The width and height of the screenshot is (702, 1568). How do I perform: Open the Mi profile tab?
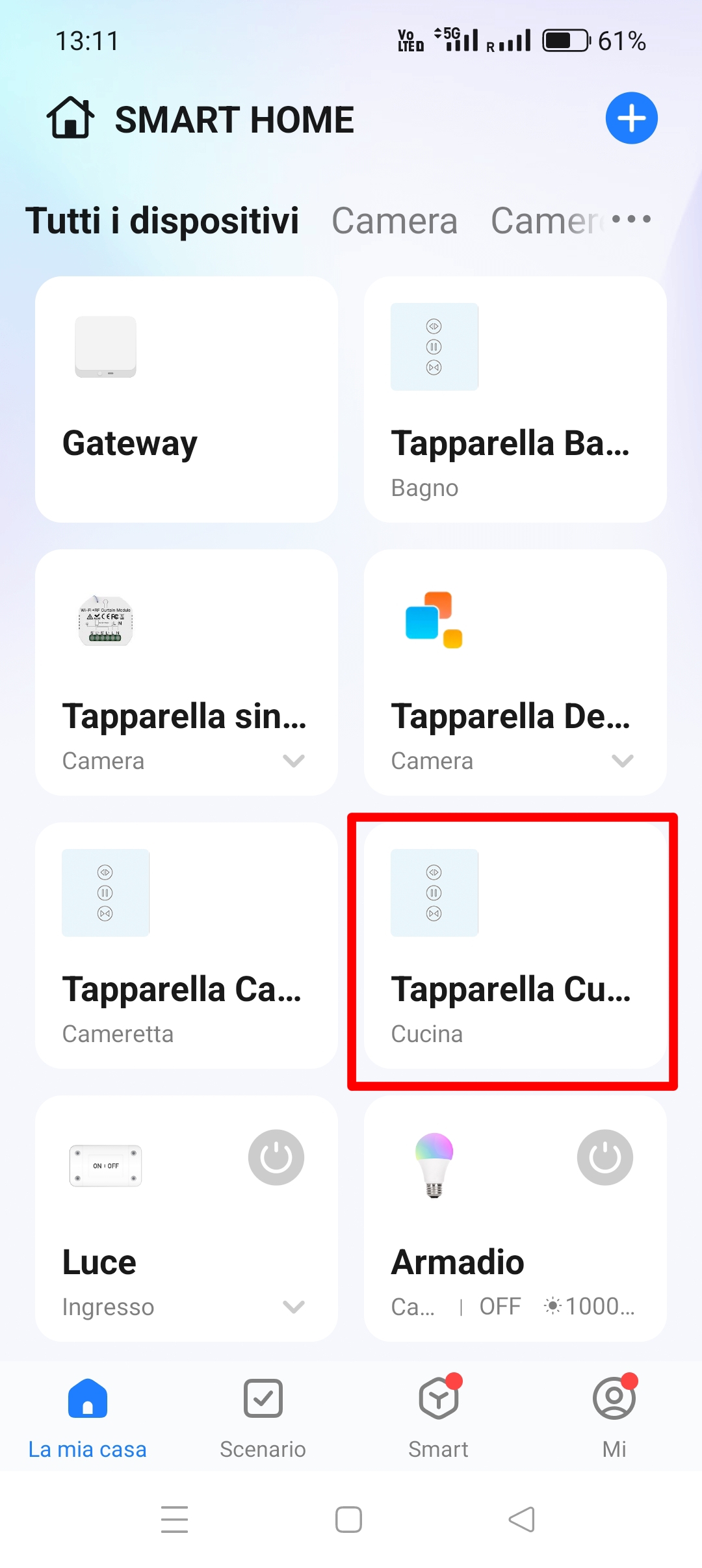tap(614, 1417)
